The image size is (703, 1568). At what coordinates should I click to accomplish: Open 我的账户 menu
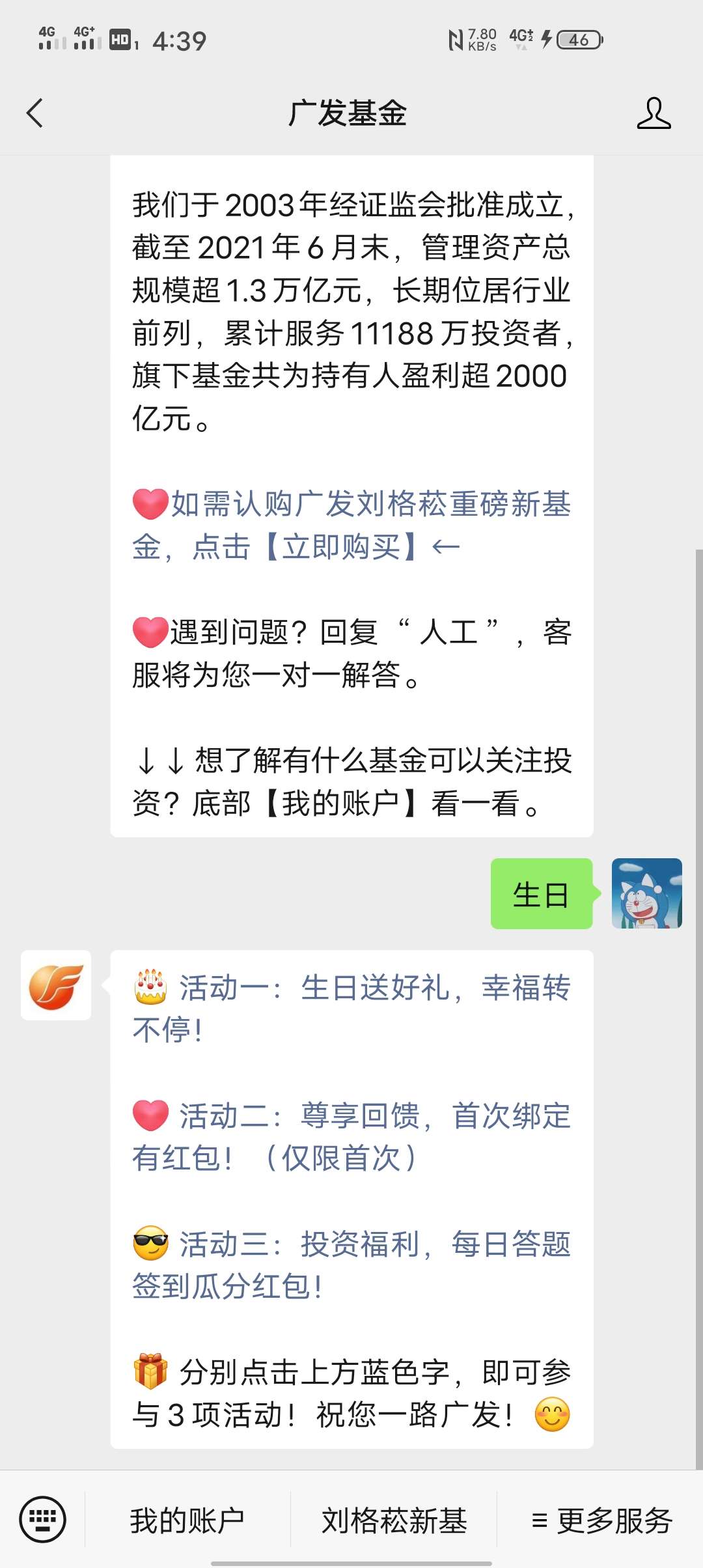(187, 1521)
